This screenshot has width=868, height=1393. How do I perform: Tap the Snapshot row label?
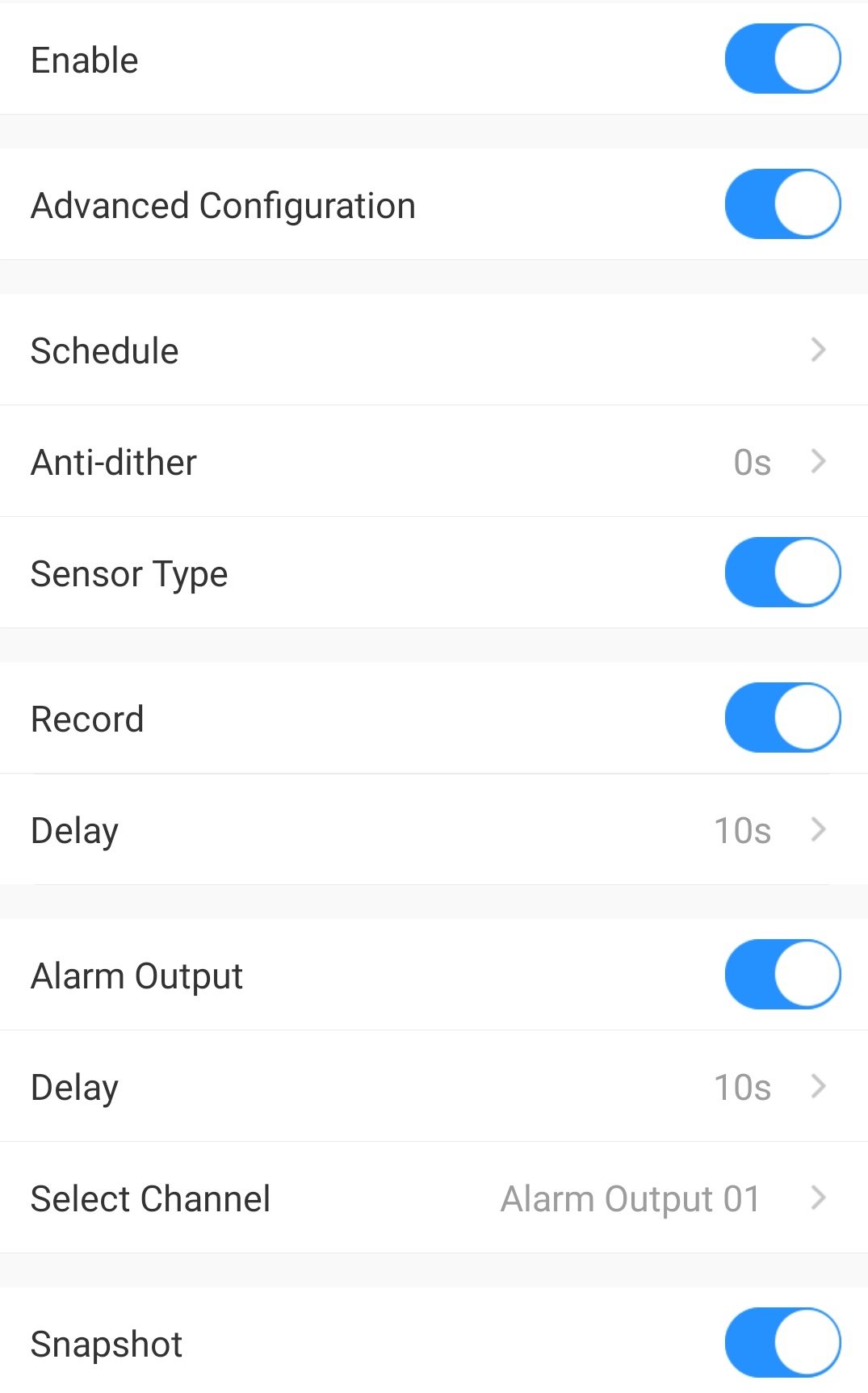point(106,1342)
